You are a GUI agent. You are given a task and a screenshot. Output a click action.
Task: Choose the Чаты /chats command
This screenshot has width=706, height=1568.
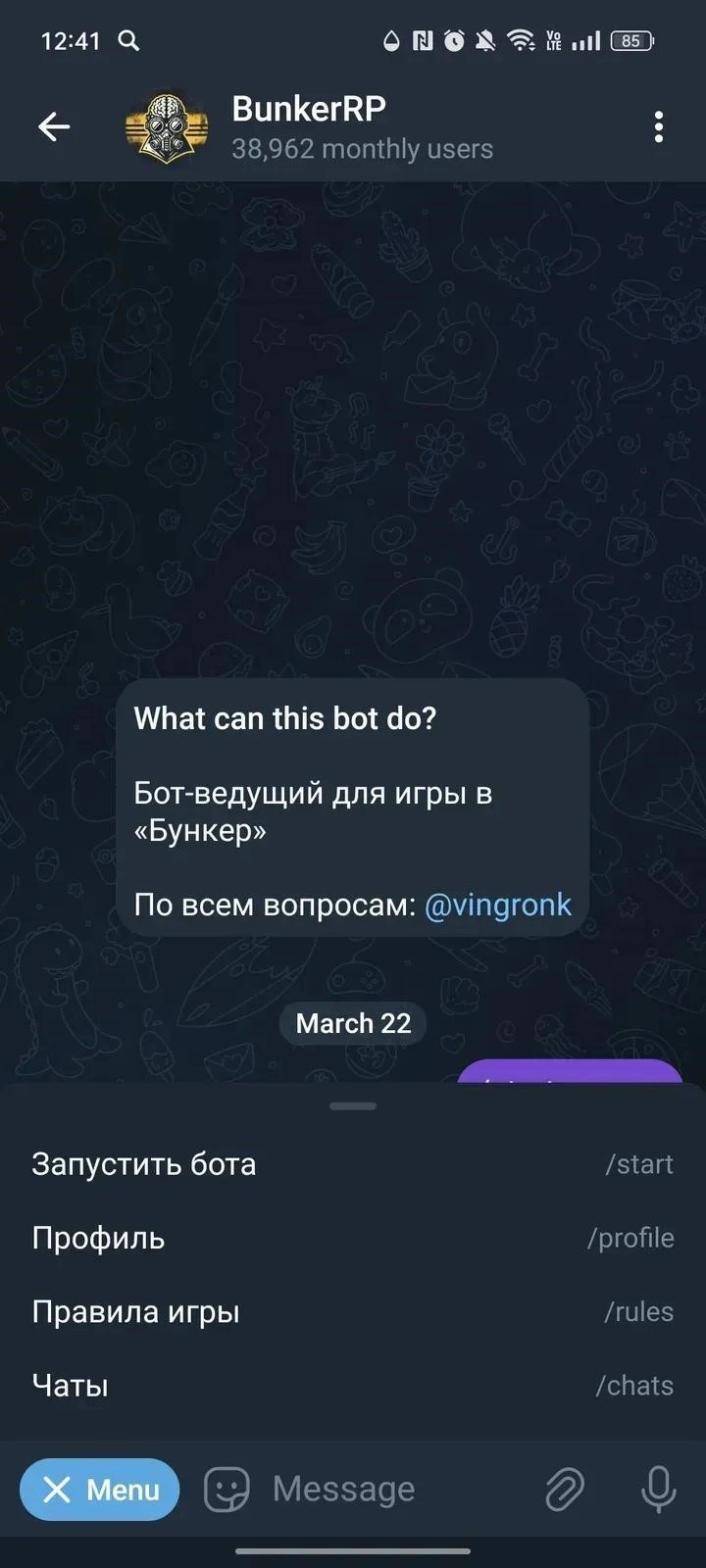352,1385
